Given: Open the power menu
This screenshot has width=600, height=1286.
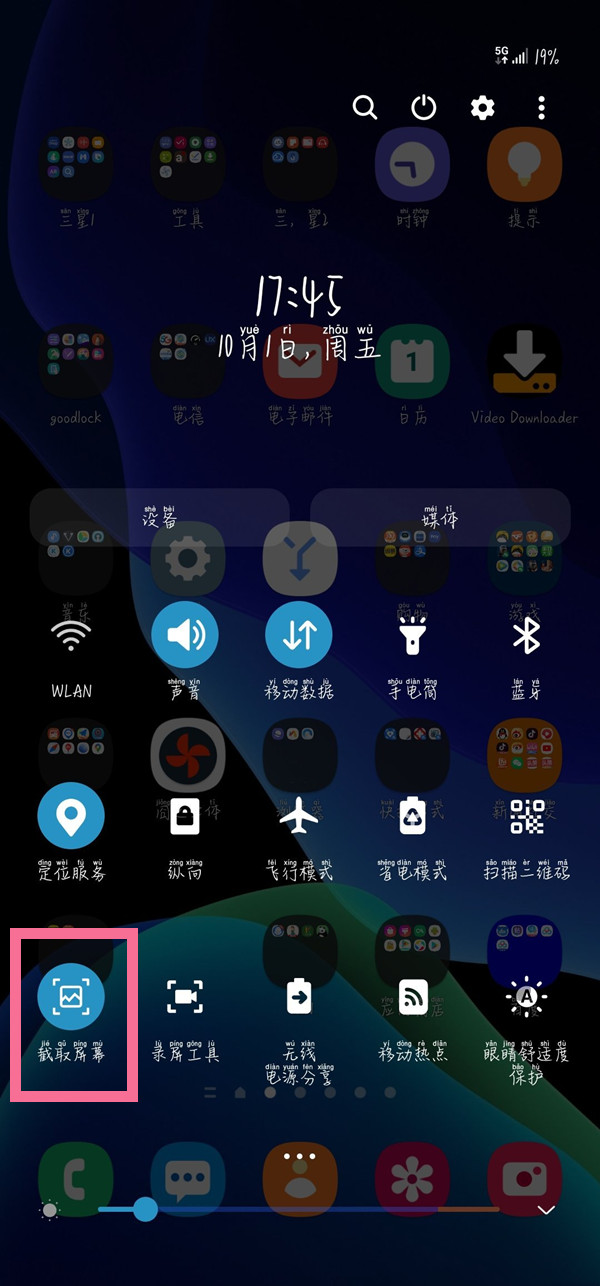Looking at the screenshot, I should click(x=424, y=108).
